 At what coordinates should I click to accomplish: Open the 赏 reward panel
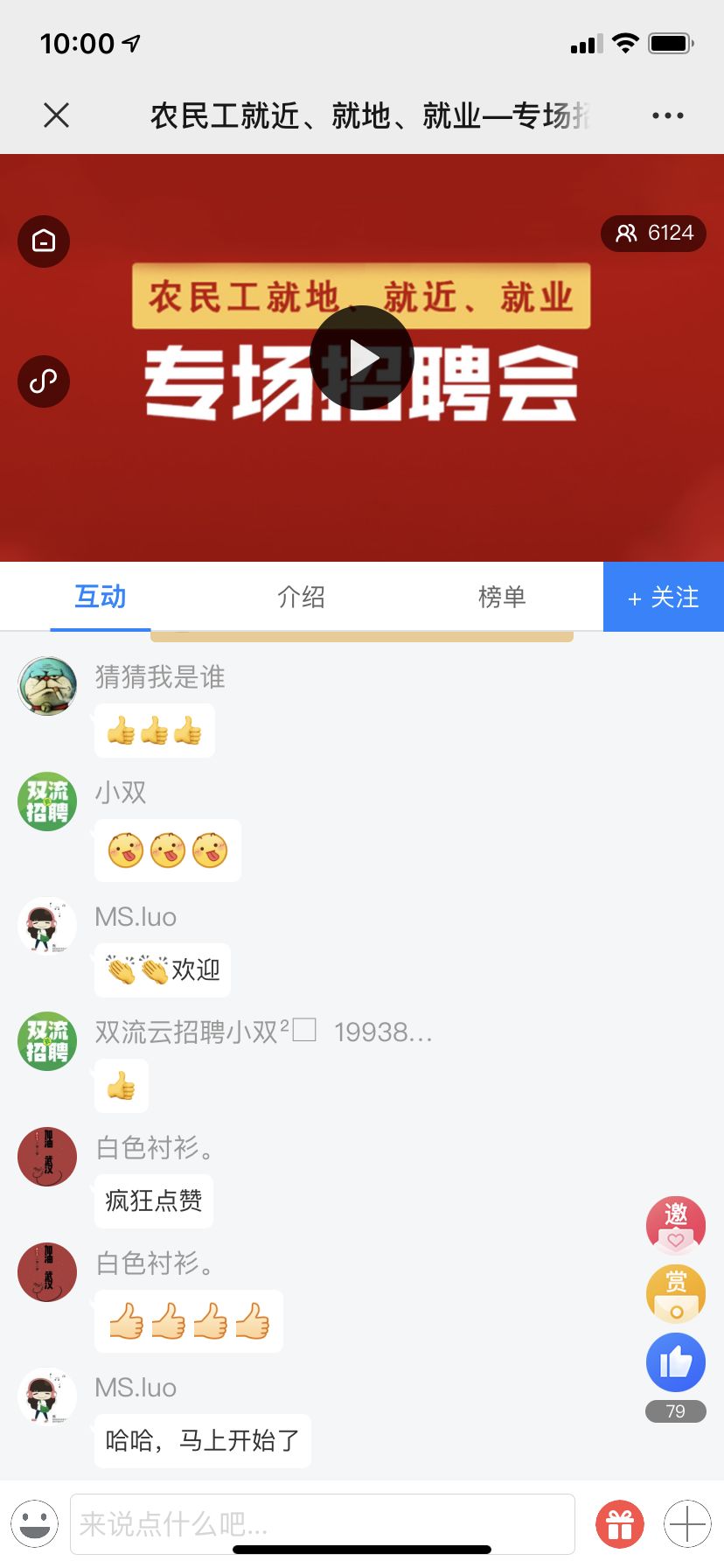(675, 1293)
